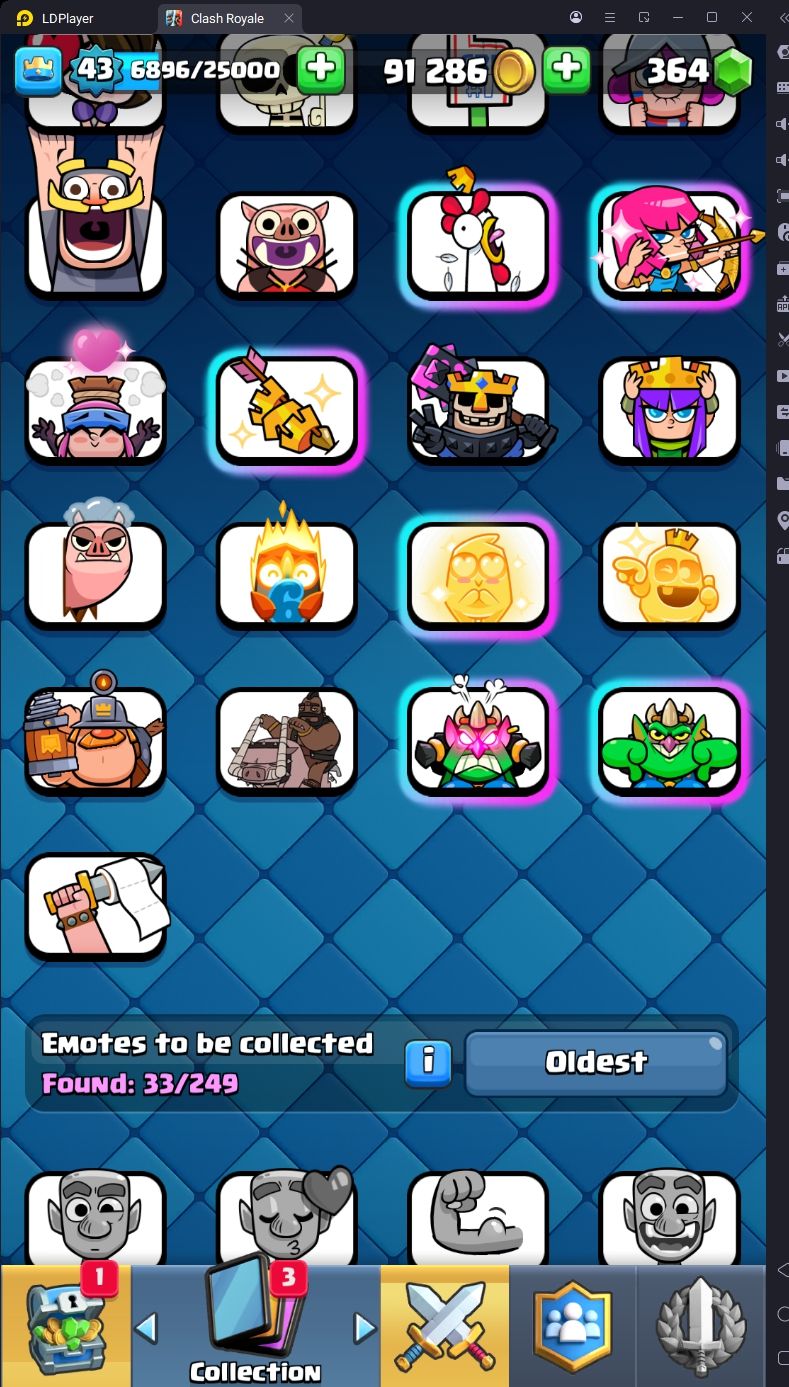Select the golden arrow emote
The height and width of the screenshot is (1387, 789).
click(x=287, y=410)
